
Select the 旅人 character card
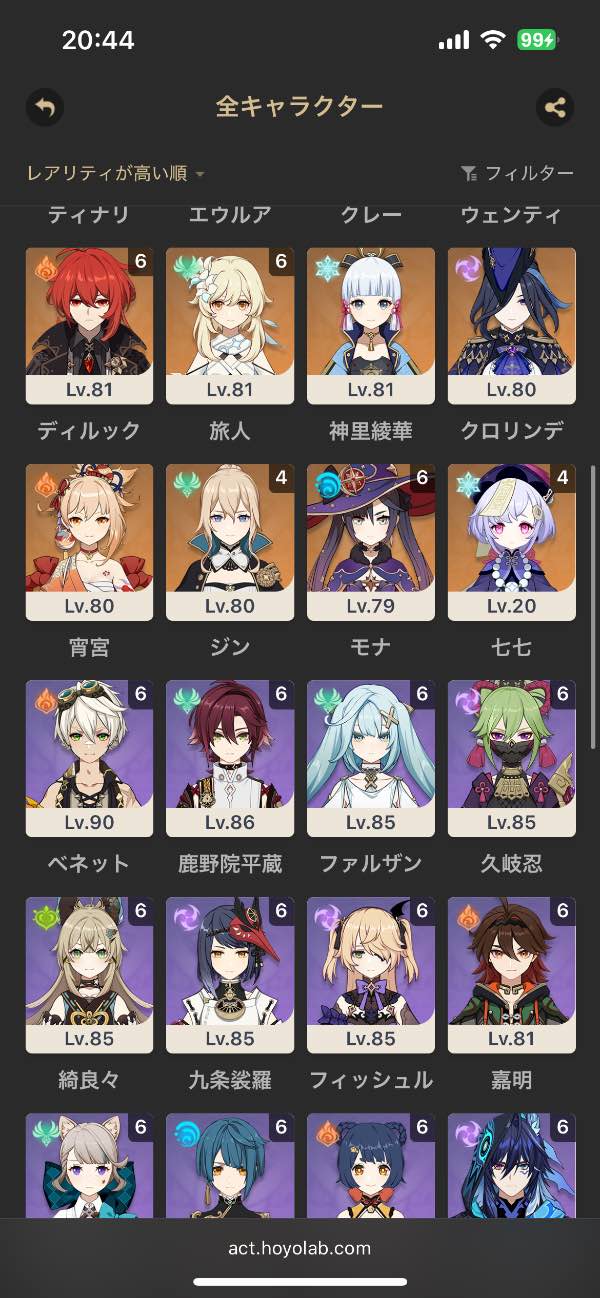click(230, 326)
